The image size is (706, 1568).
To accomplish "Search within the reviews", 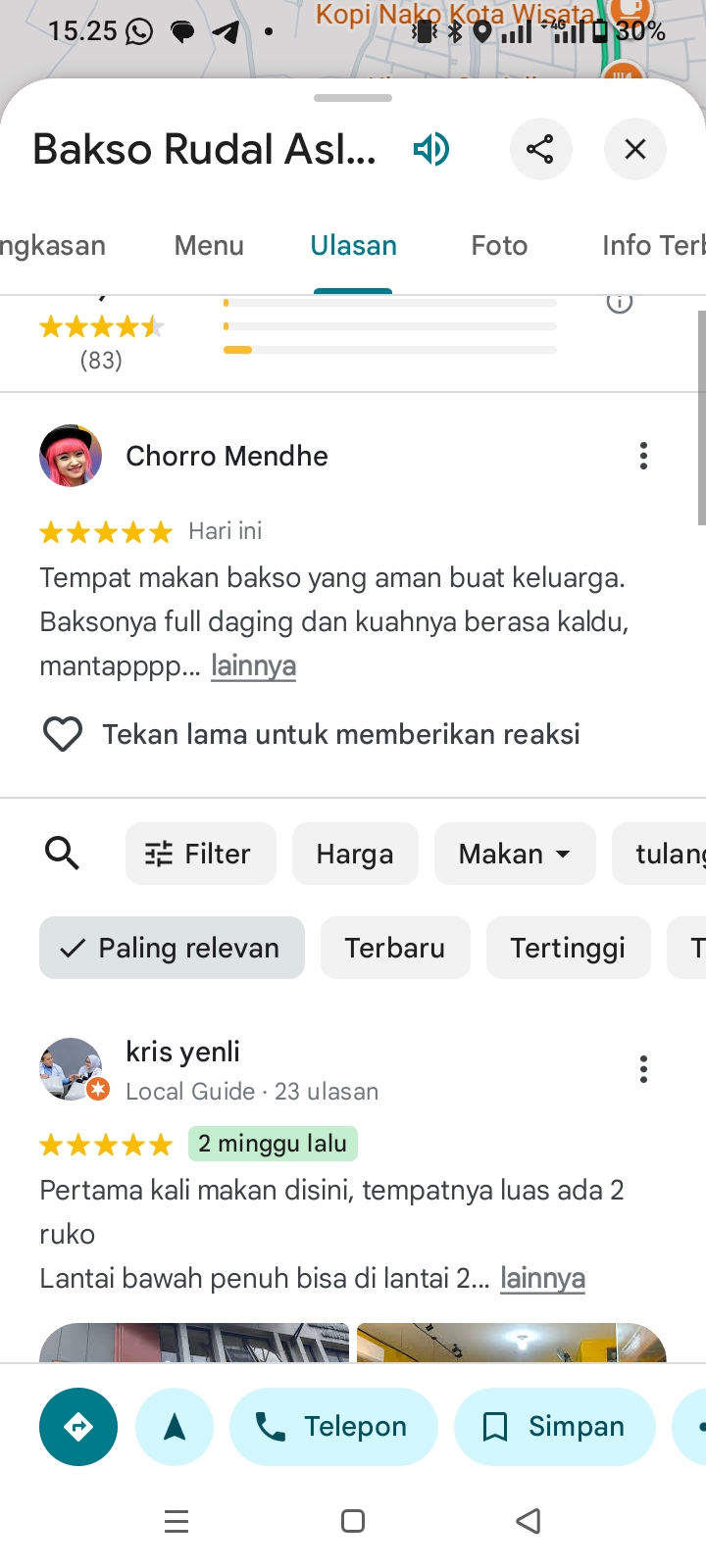I will click(x=62, y=854).
